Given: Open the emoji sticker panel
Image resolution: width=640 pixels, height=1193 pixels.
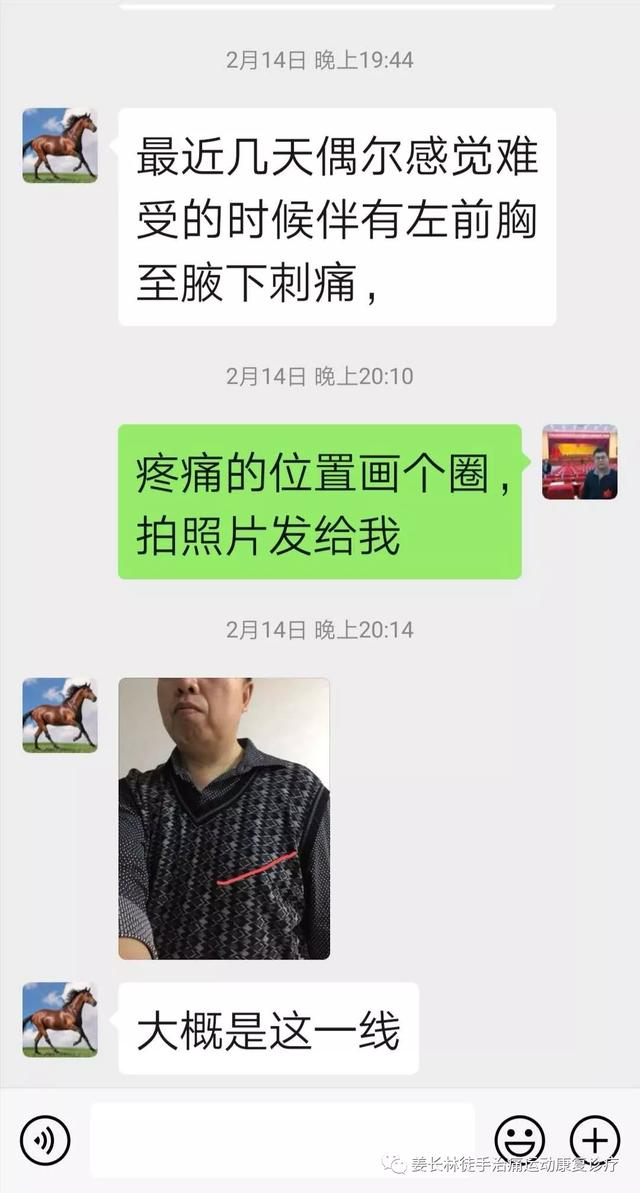Looking at the screenshot, I should click(520, 1140).
